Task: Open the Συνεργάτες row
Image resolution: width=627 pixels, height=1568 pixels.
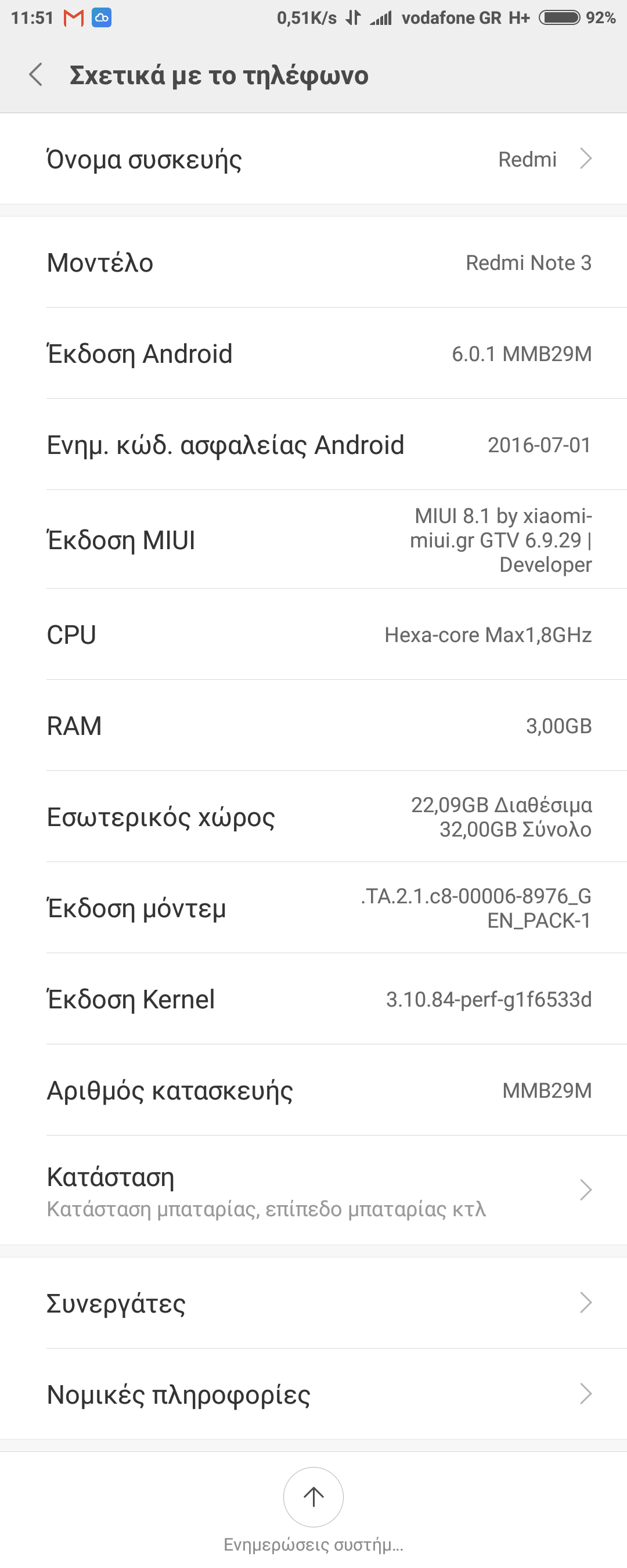Action: [313, 1303]
